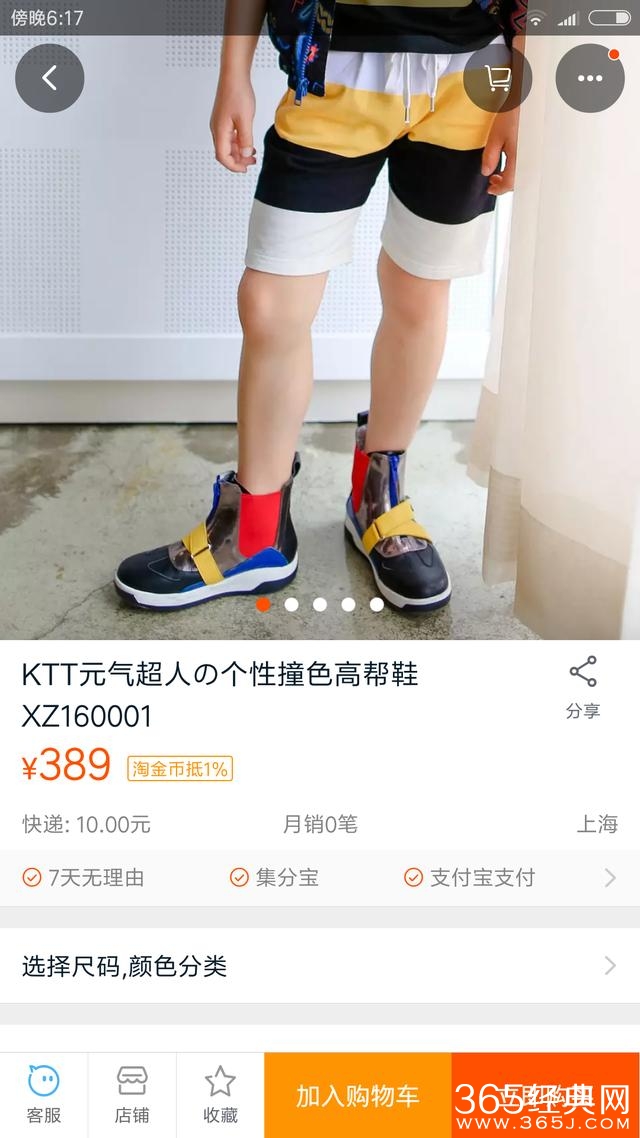The width and height of the screenshot is (640, 1138).
Task: Open 选择尺码,颜色分类 options
Action: tap(320, 965)
